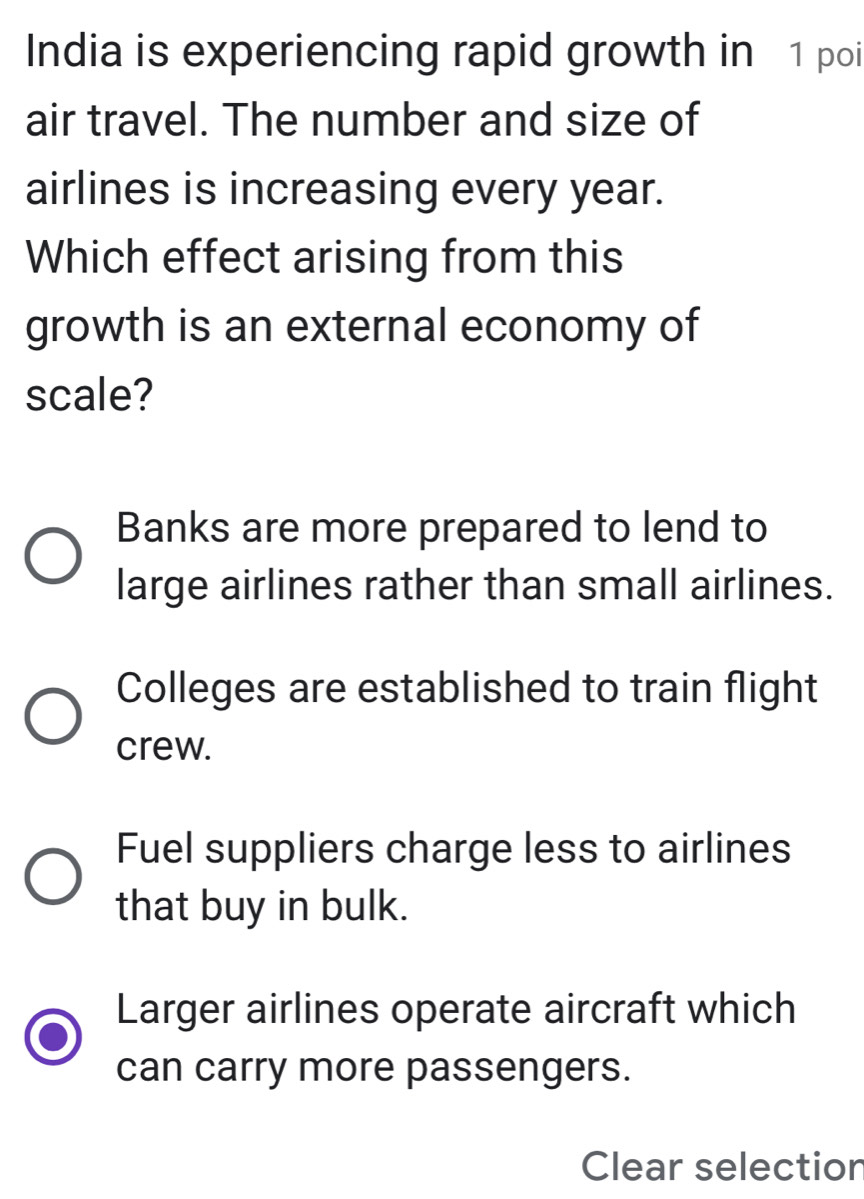The height and width of the screenshot is (1199, 864).
Task: Select the 'Banks are more prepared to lend' option
Action: point(54,556)
